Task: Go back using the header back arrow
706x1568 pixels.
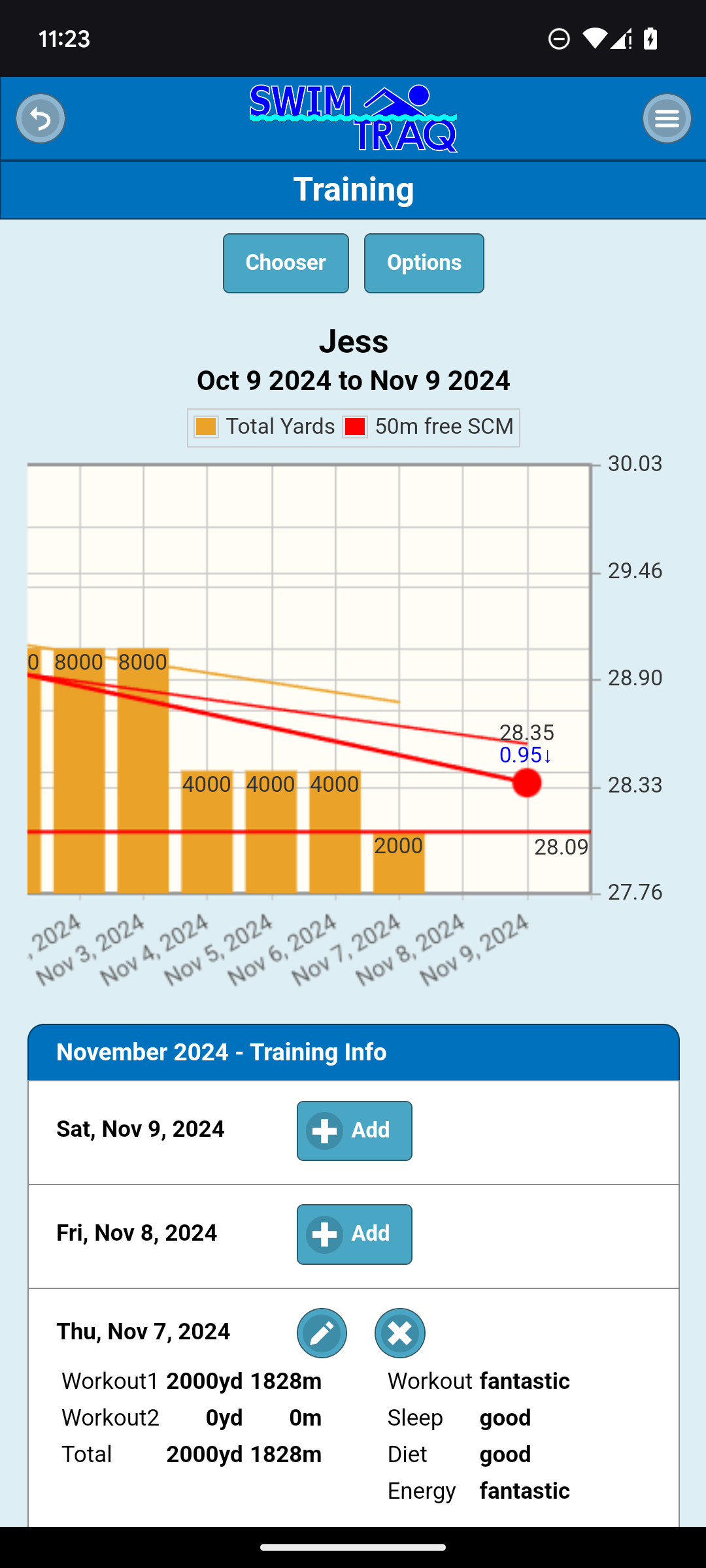Action: tap(41, 119)
